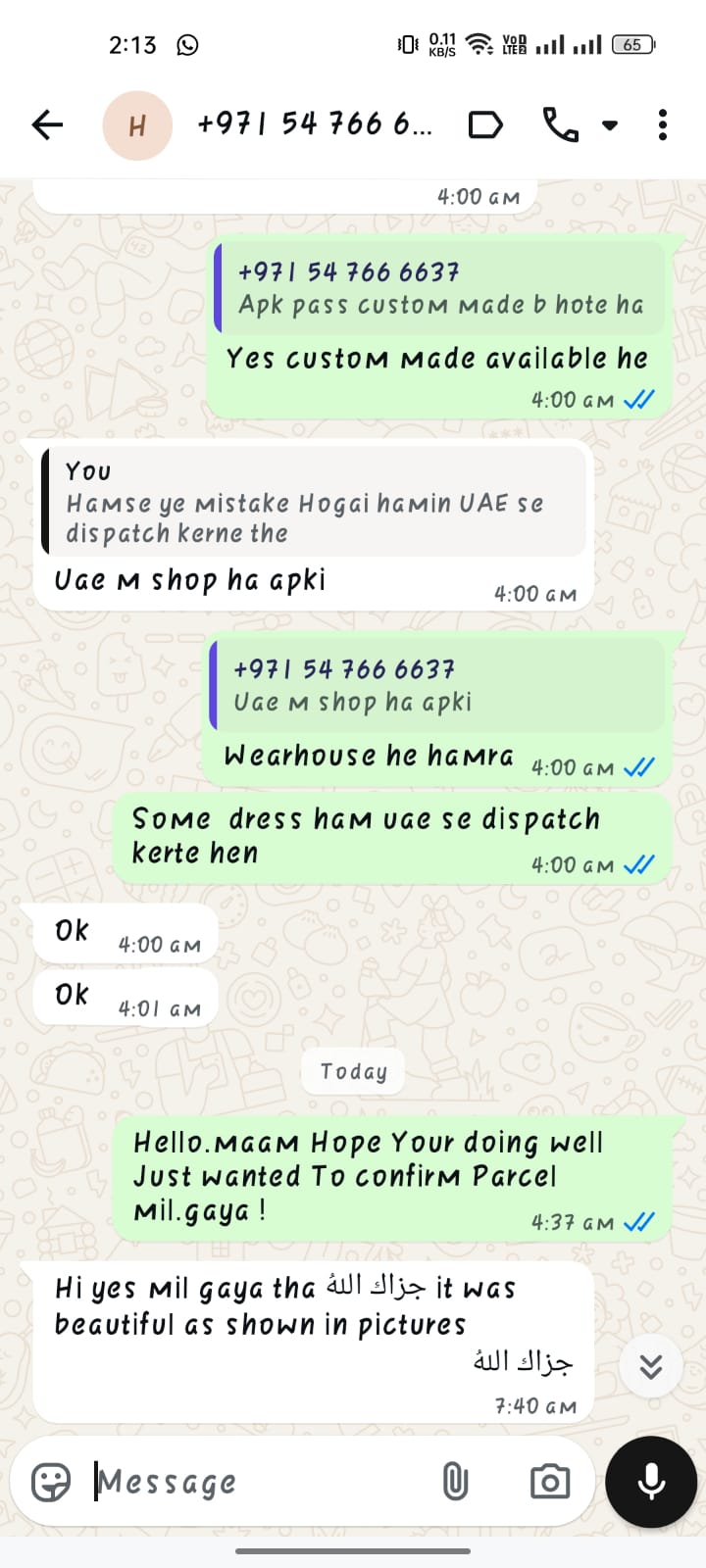This screenshot has width=706, height=1568.
Task: Go back to the chats list
Action: pos(47,124)
